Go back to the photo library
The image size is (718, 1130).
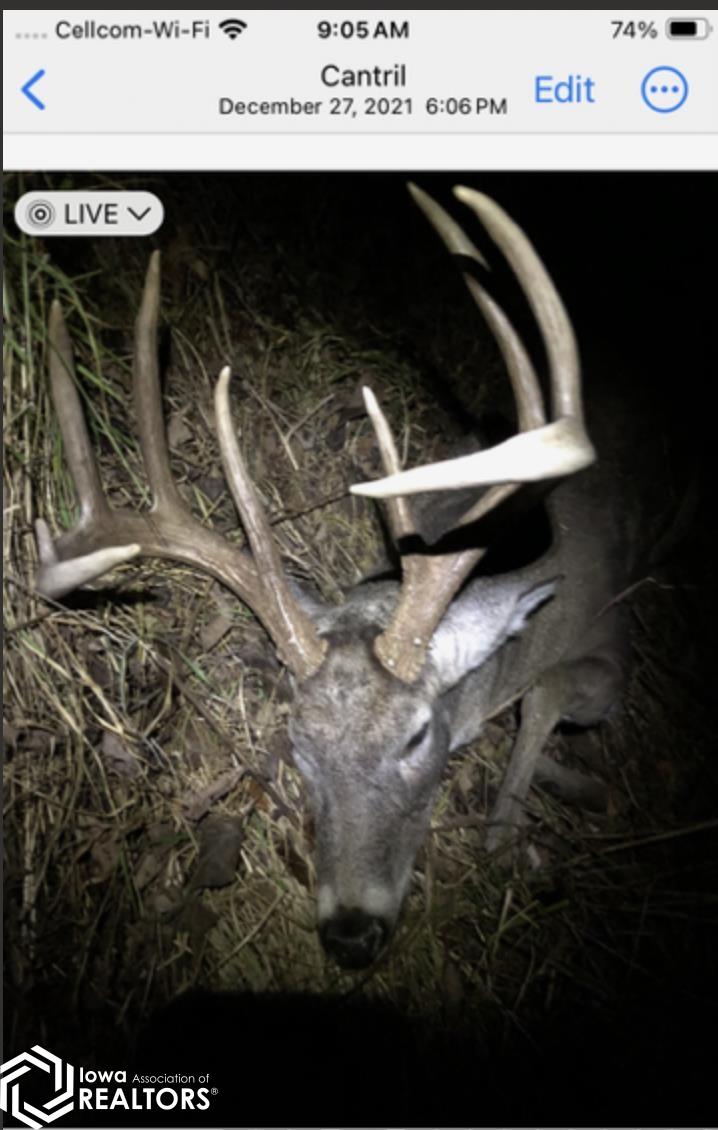pos(33,91)
